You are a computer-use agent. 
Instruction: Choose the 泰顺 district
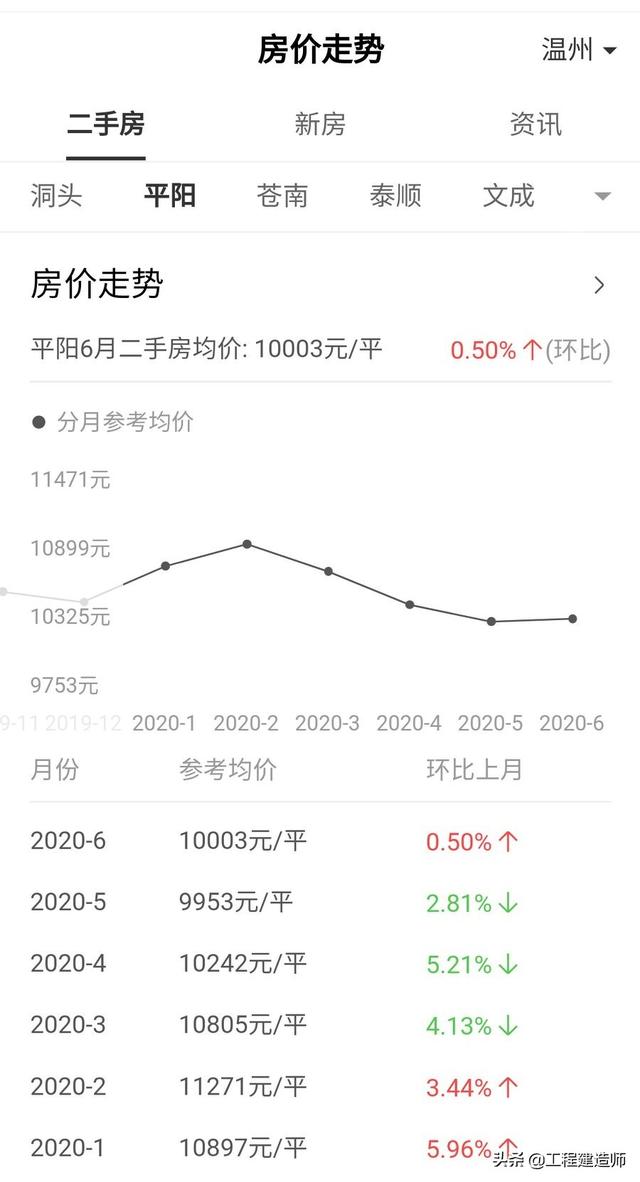pyautogui.click(x=395, y=196)
